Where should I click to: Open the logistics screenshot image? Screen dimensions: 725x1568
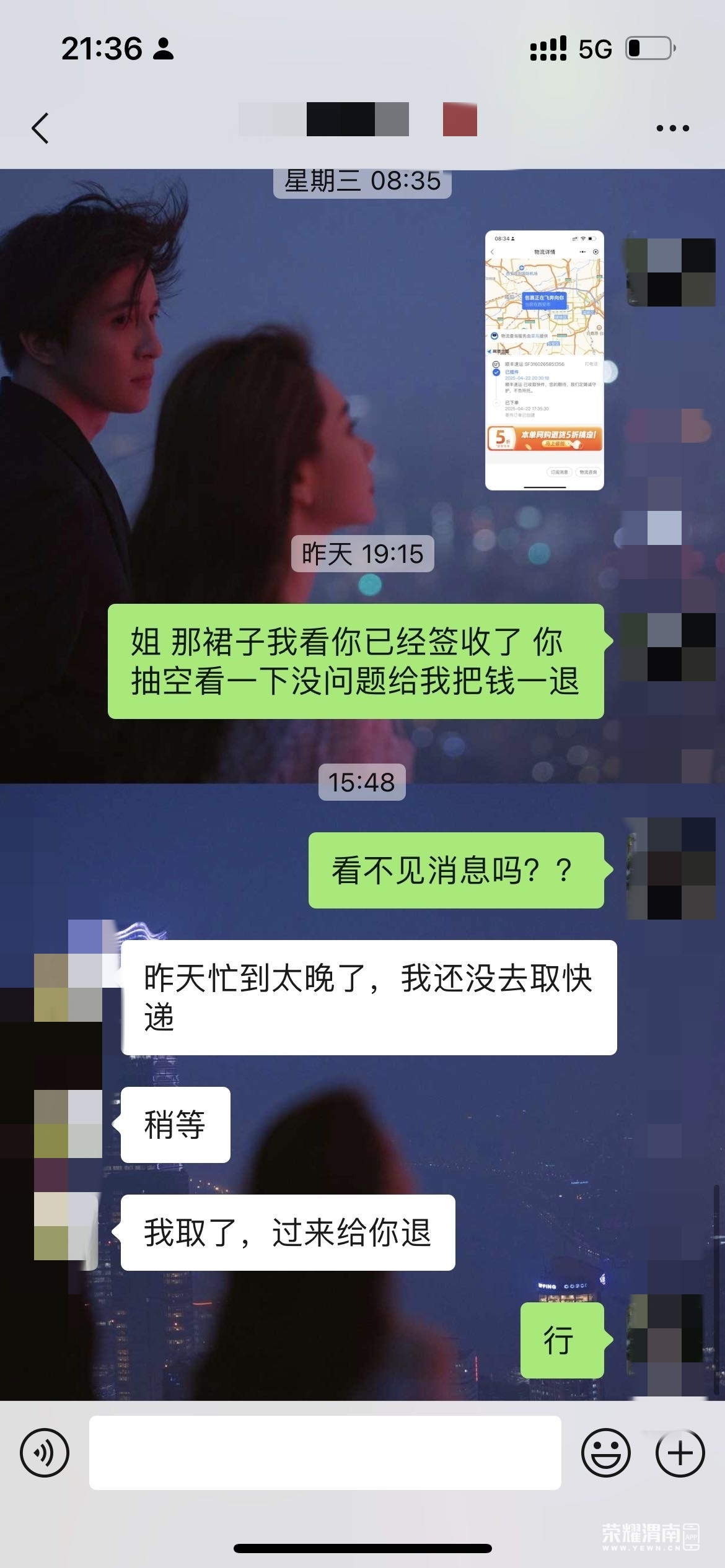click(544, 360)
